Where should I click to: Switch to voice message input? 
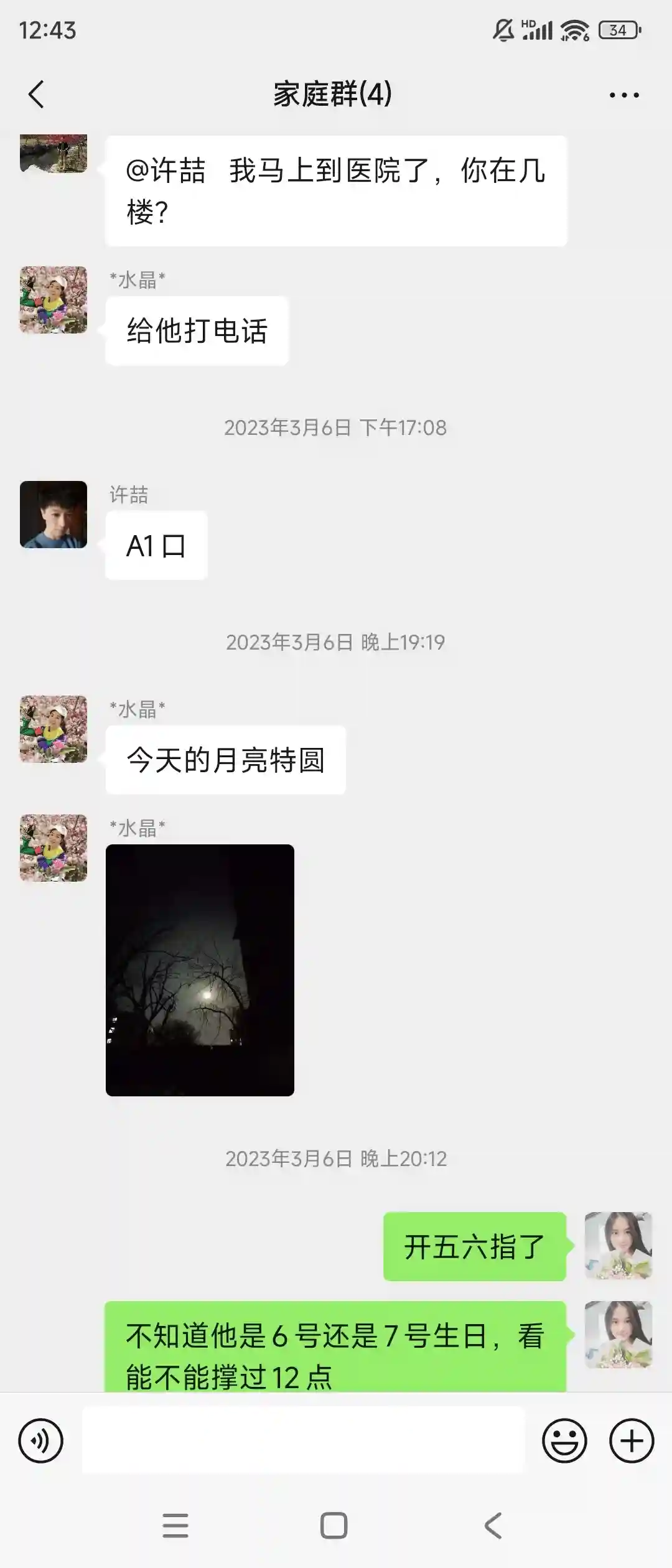coord(41,1440)
